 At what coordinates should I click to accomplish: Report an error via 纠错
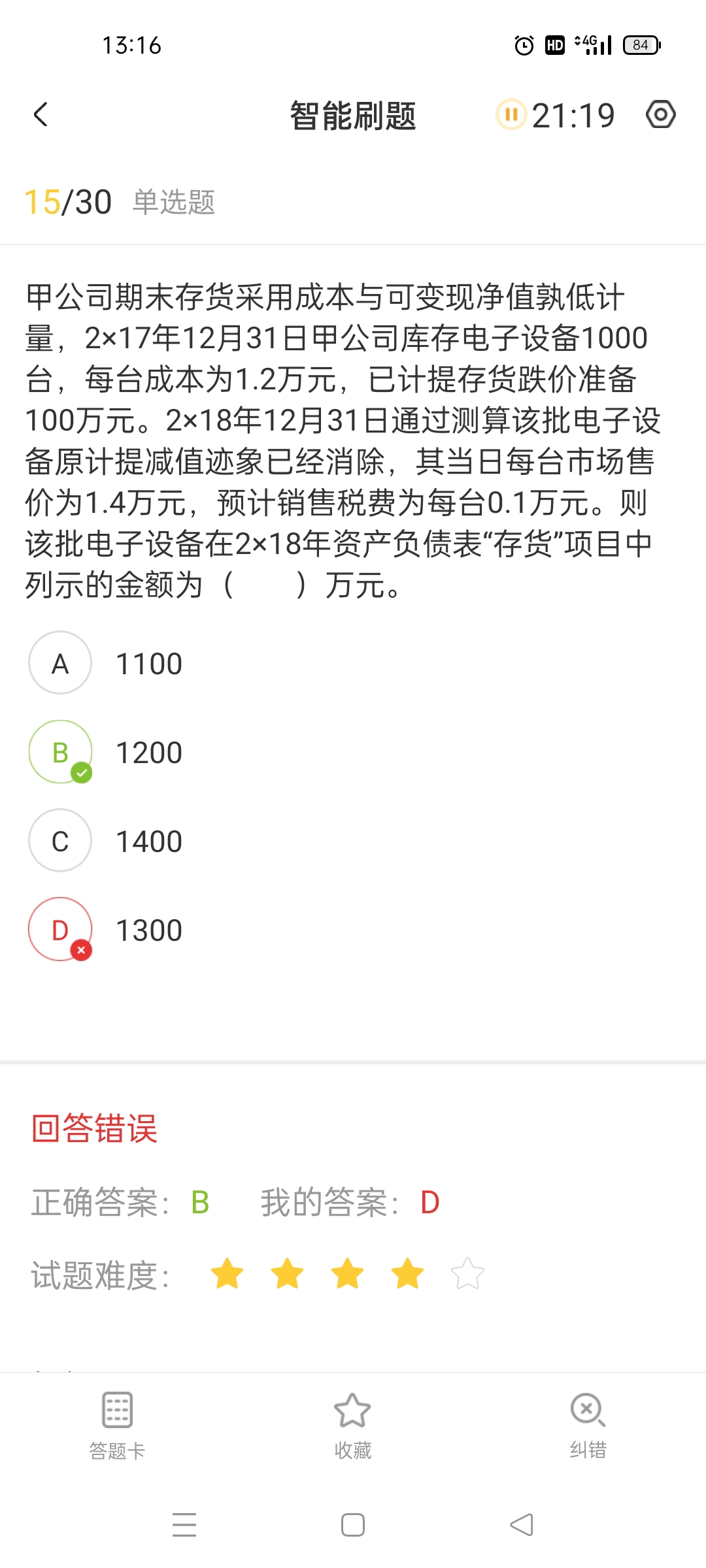(588, 1424)
